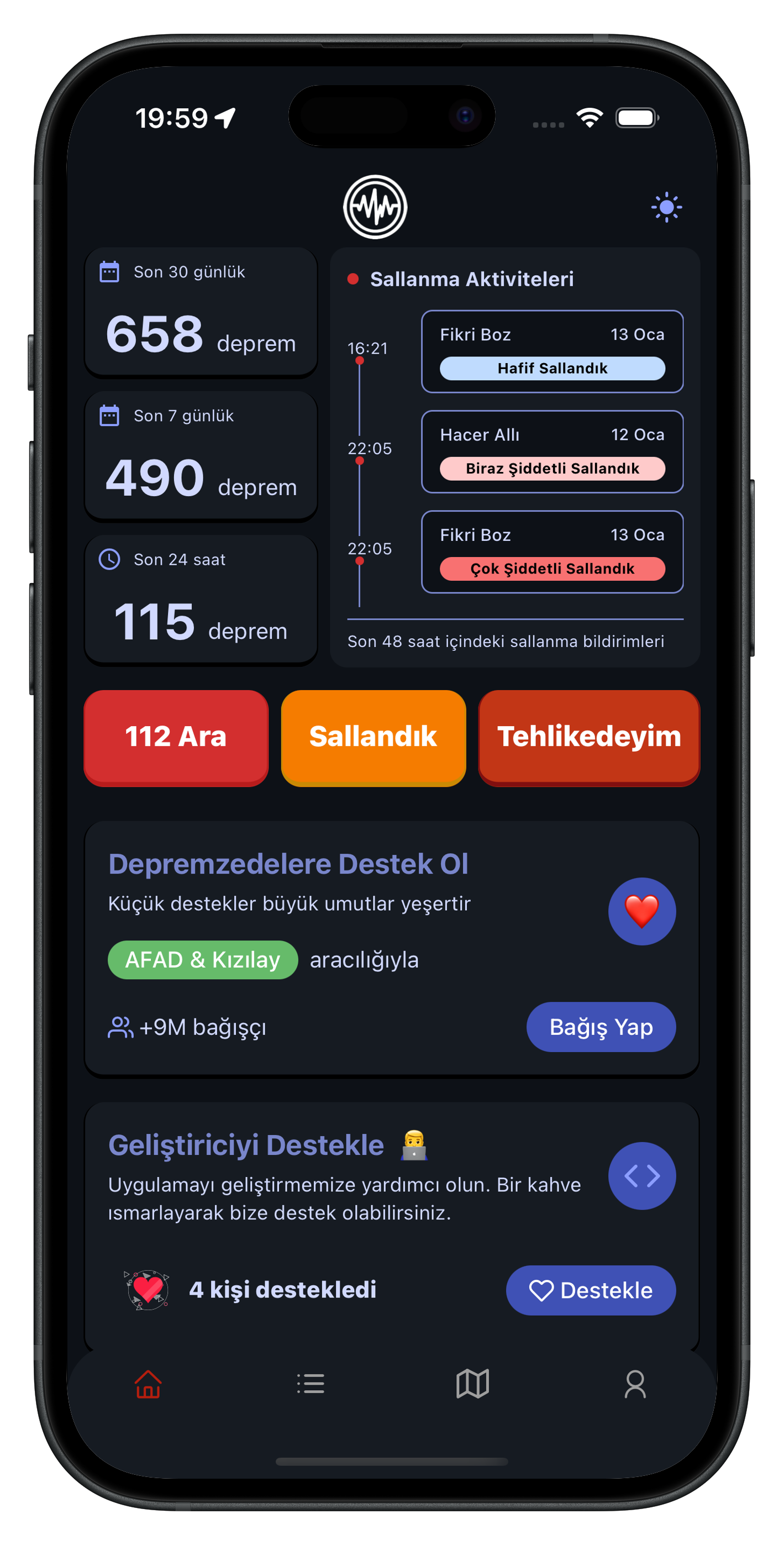Tap the Tehlikedeyim danger button
The image size is (784, 1545).
[x=588, y=737]
